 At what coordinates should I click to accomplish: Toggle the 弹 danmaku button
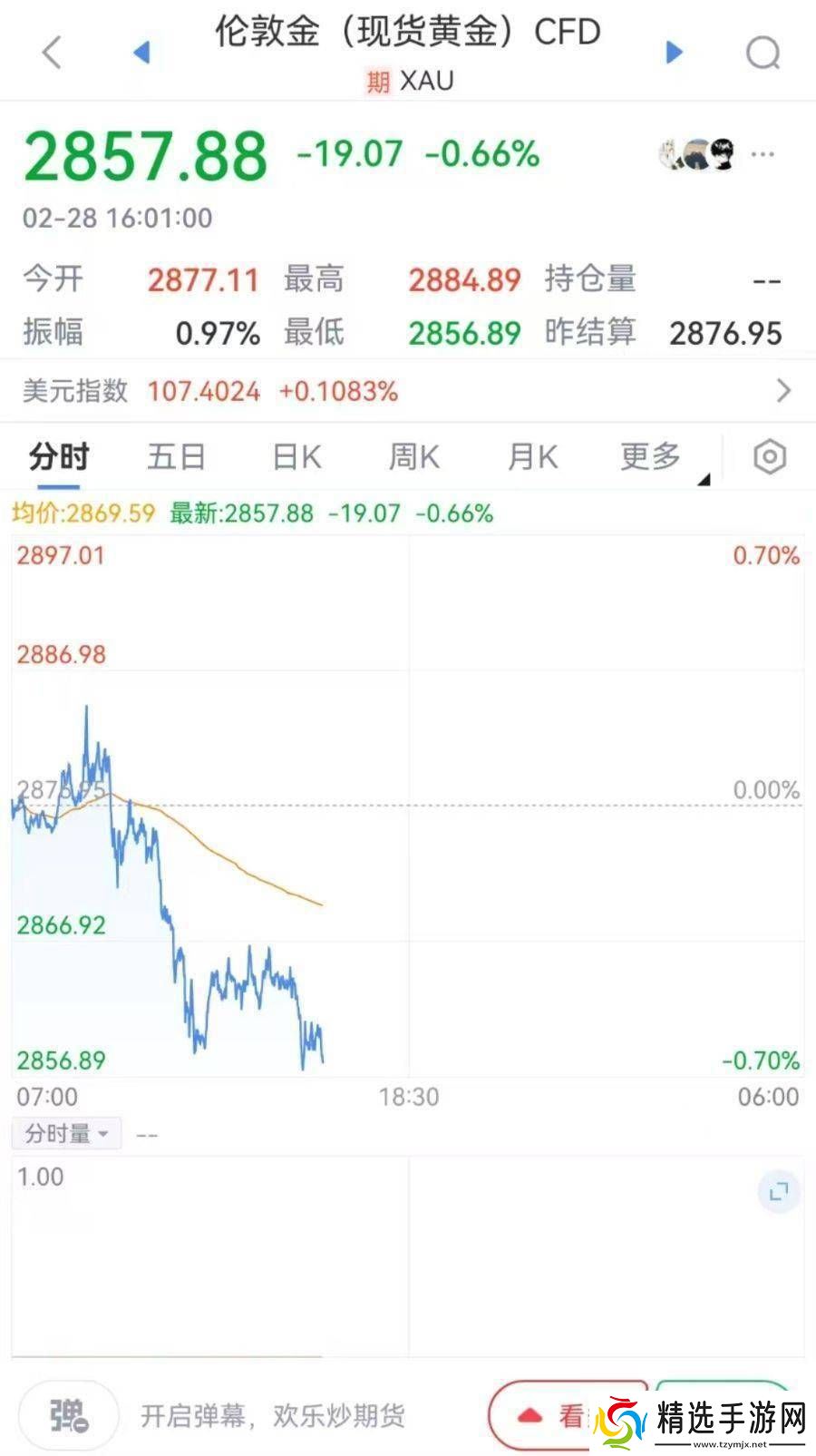click(69, 1415)
